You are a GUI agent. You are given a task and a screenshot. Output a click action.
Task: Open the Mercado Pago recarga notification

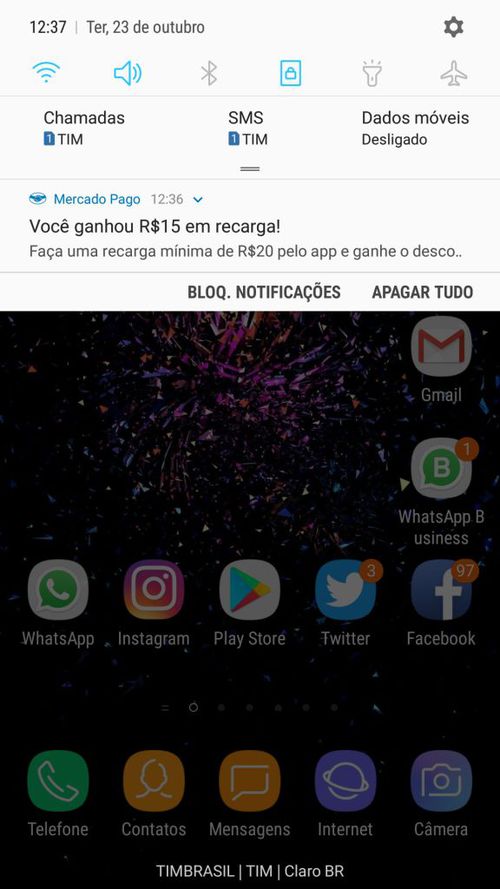click(x=250, y=226)
